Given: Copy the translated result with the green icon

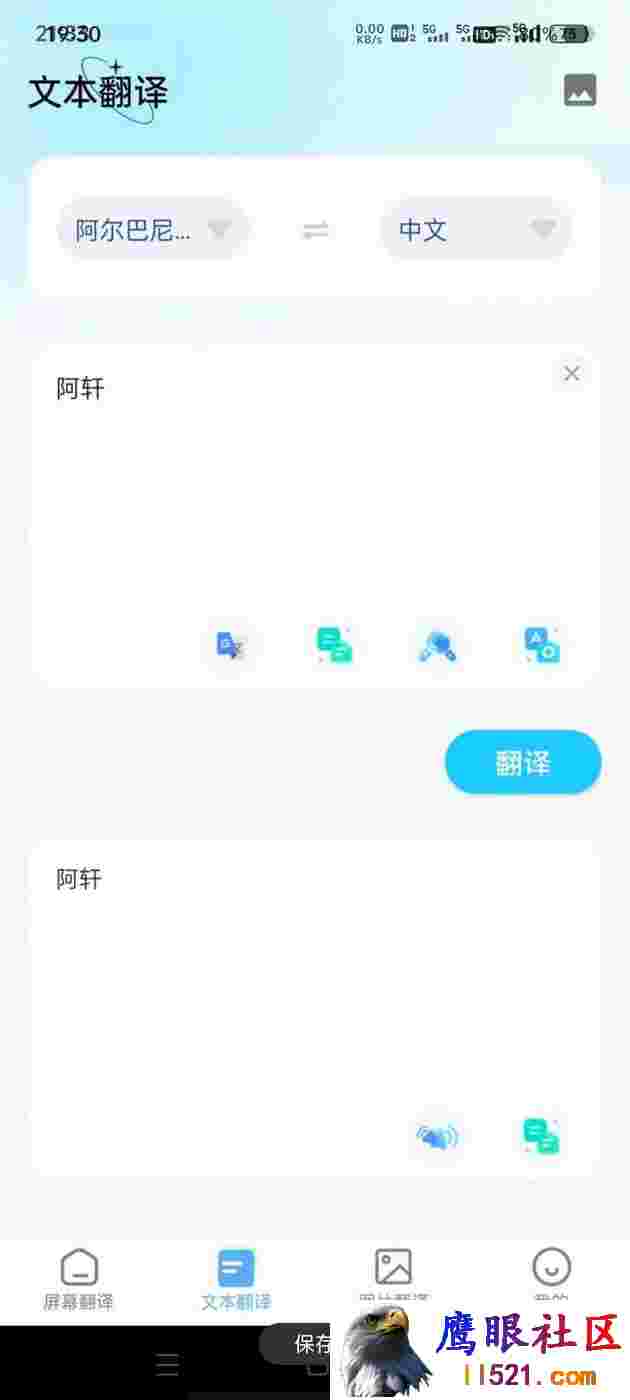Looking at the screenshot, I should point(541,1136).
